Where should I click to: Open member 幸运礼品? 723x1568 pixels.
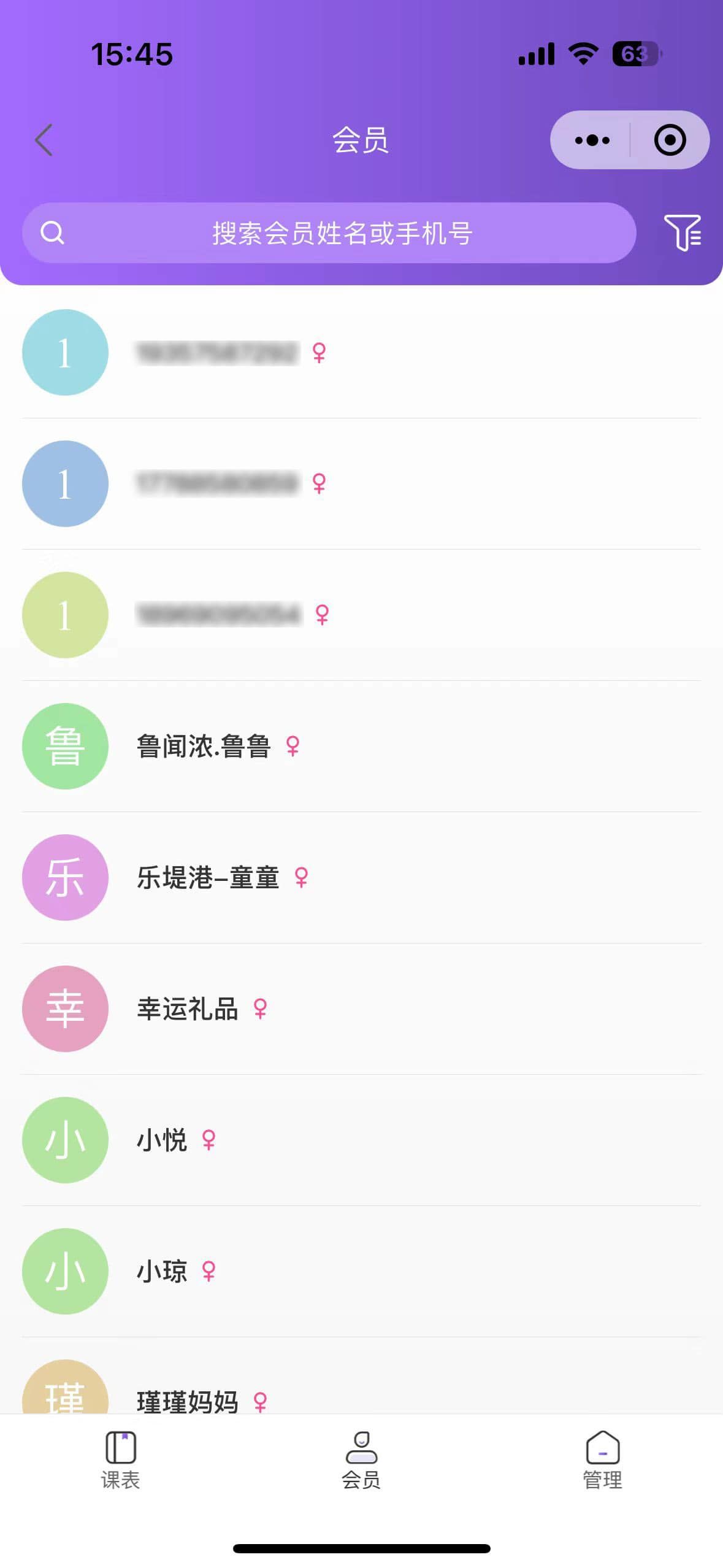click(x=361, y=1009)
